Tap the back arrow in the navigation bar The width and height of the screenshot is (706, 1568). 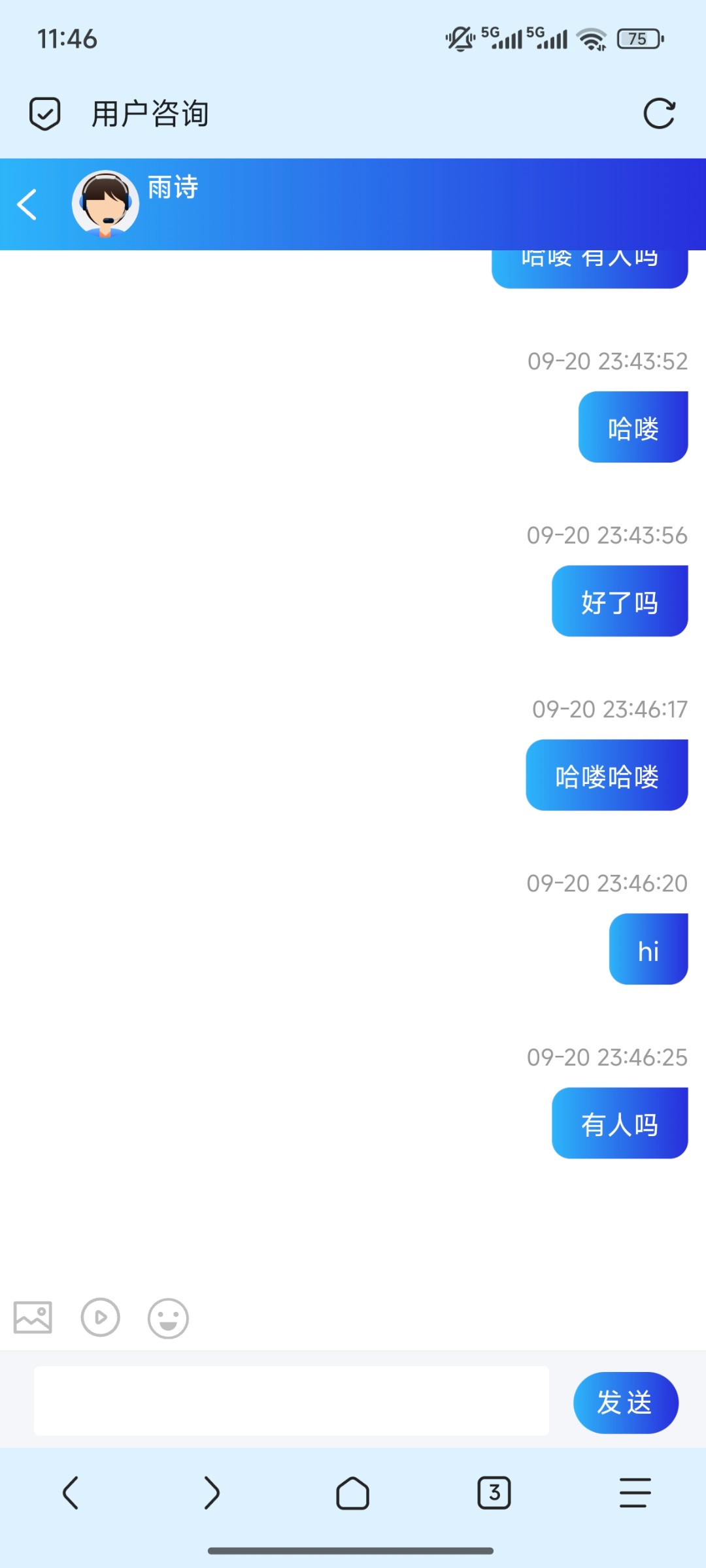[71, 1493]
